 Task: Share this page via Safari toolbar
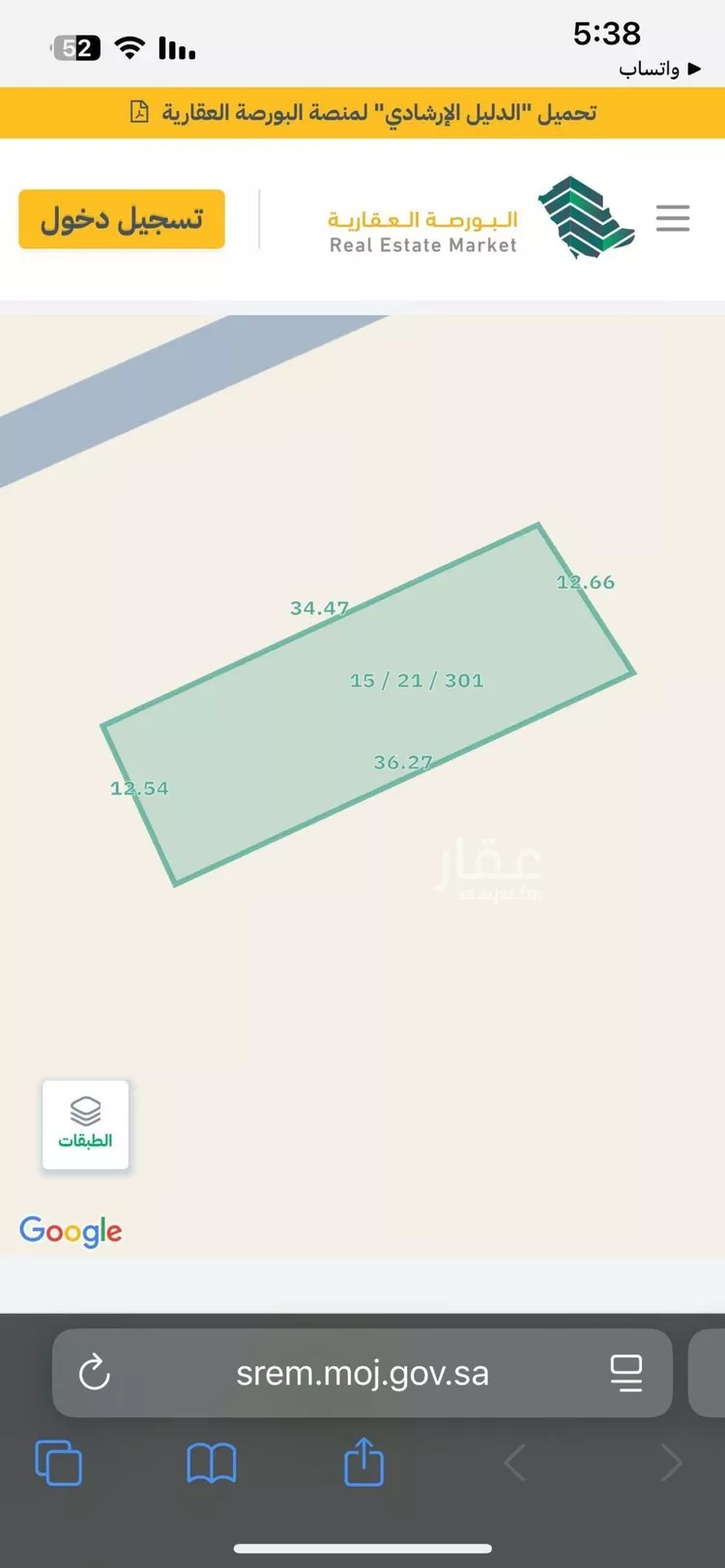363,1463
